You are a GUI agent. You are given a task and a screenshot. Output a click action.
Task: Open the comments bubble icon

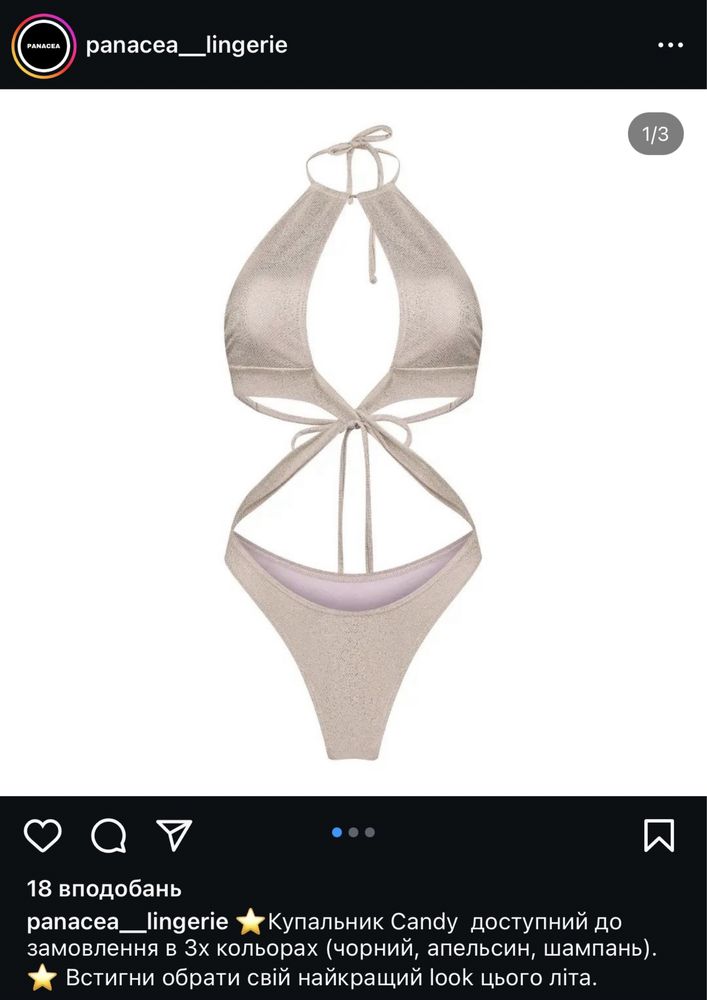[x=108, y=835]
